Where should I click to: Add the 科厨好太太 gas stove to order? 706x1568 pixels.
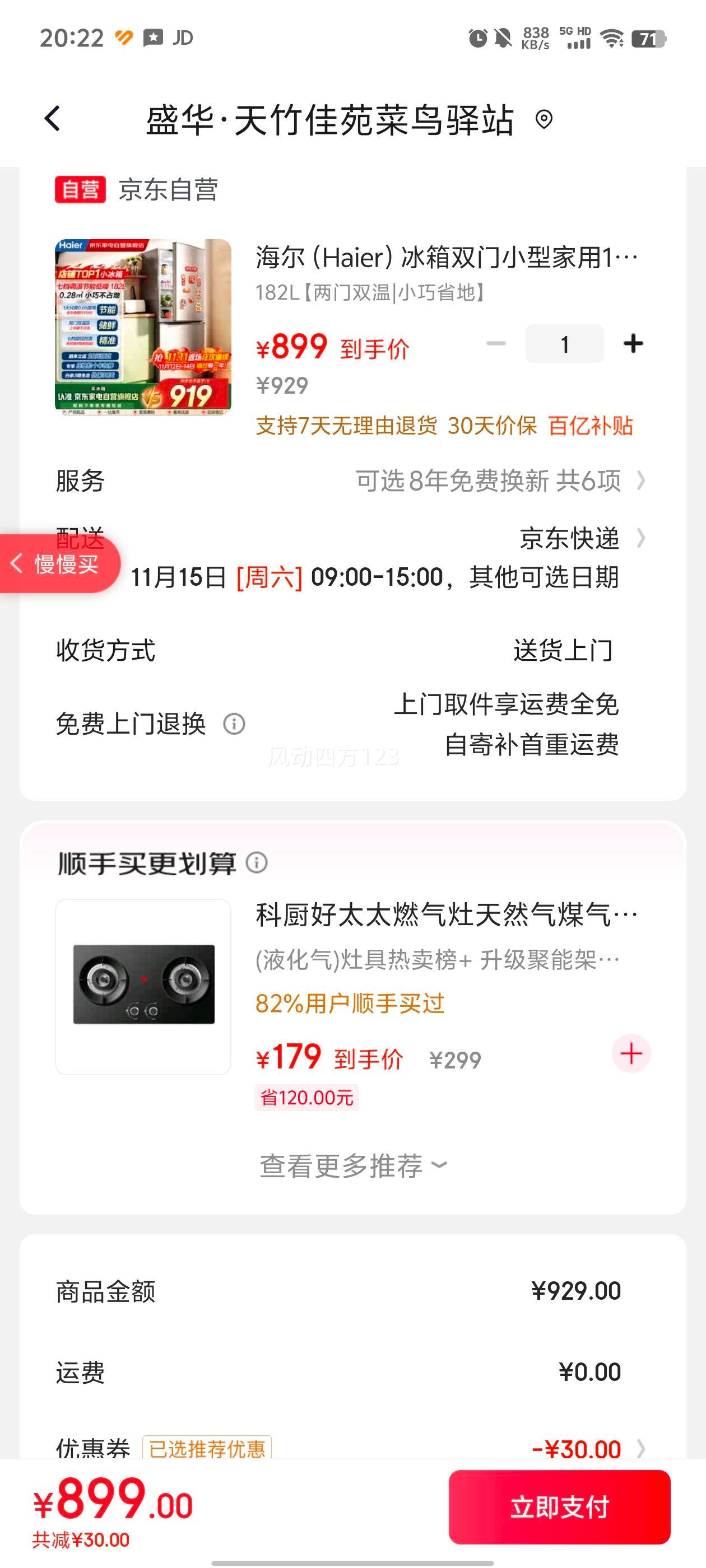631,1053
